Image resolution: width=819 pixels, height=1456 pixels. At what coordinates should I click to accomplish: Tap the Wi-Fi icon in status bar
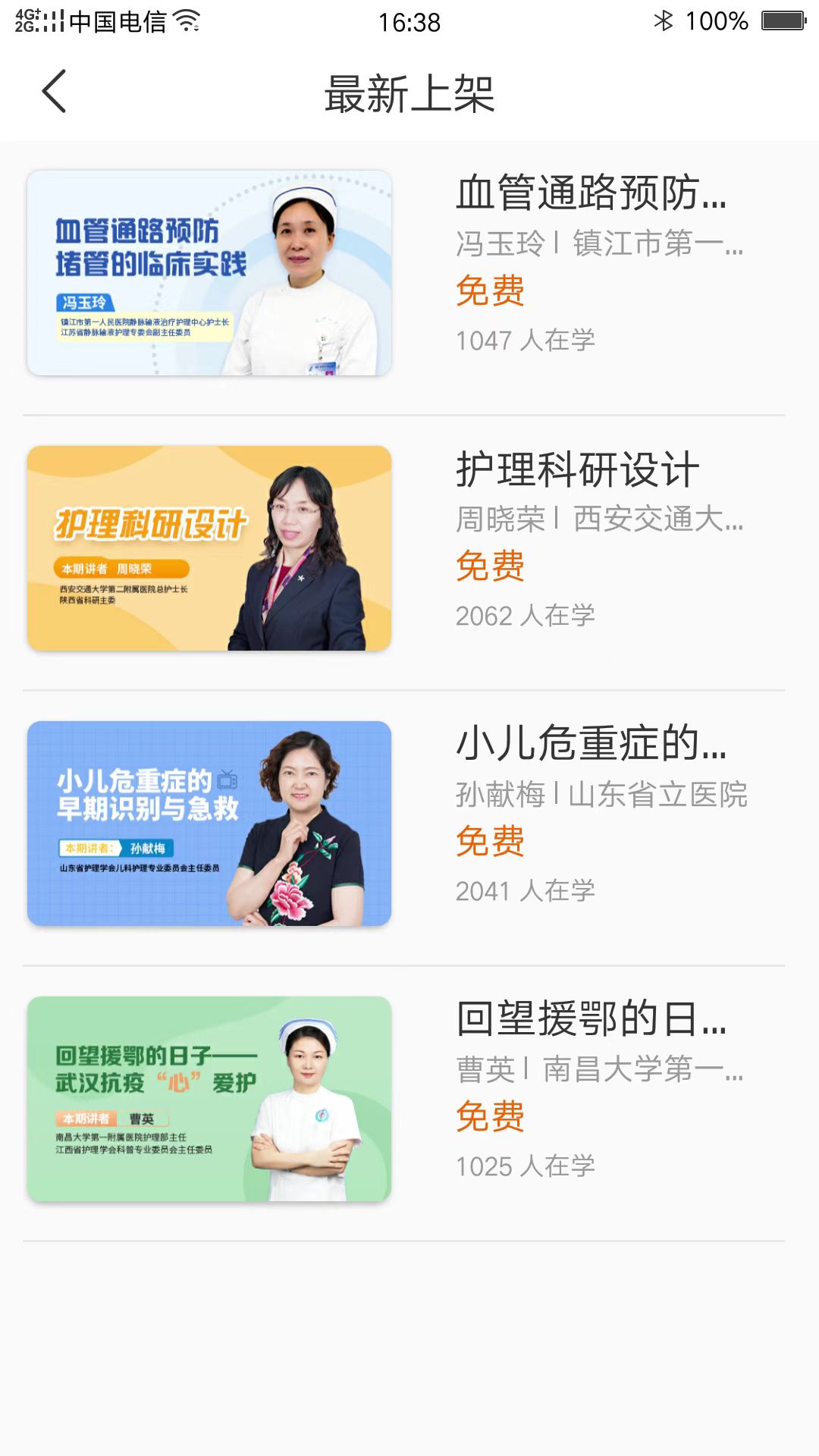tap(186, 22)
